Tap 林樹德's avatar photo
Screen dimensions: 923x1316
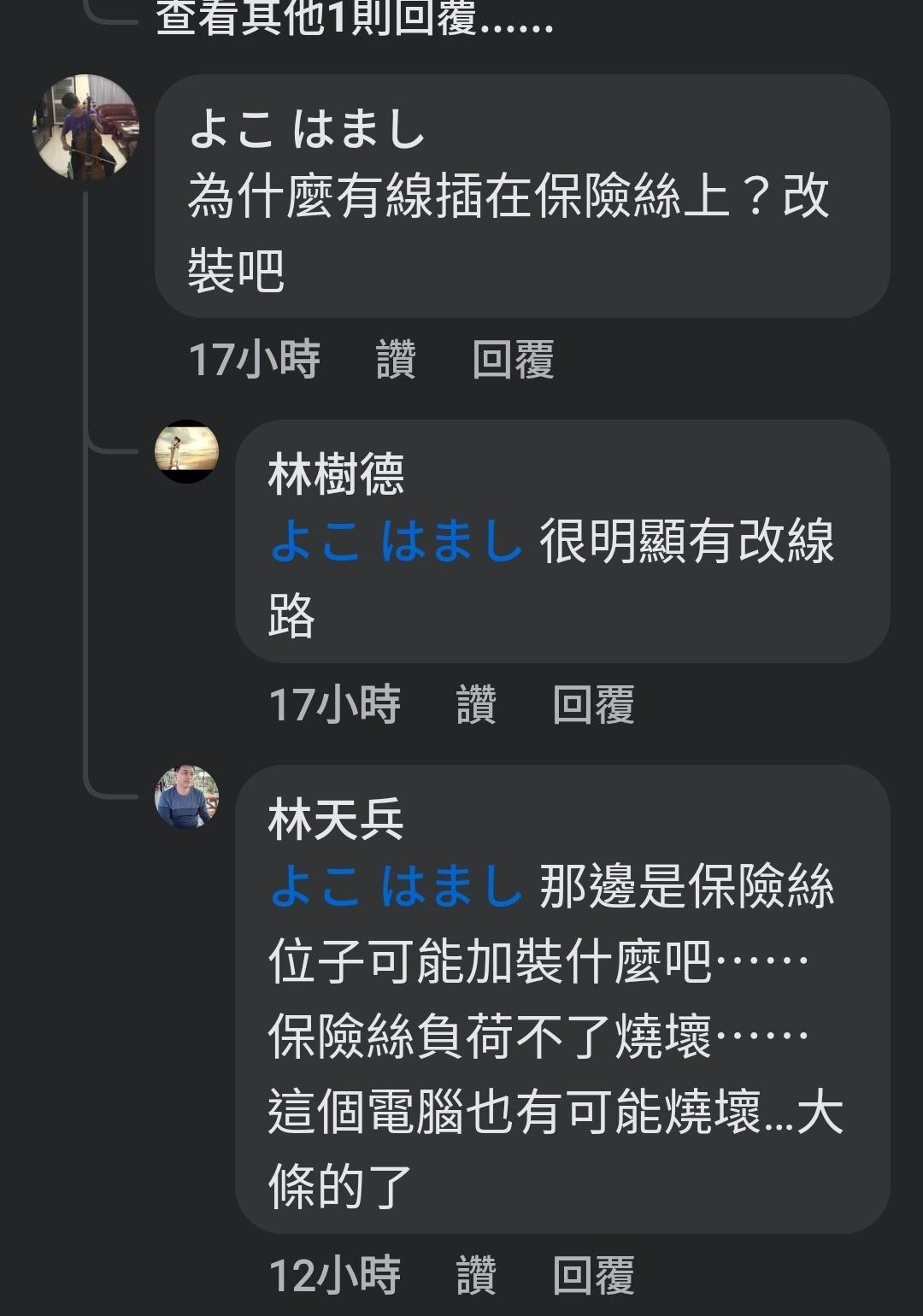tap(186, 451)
